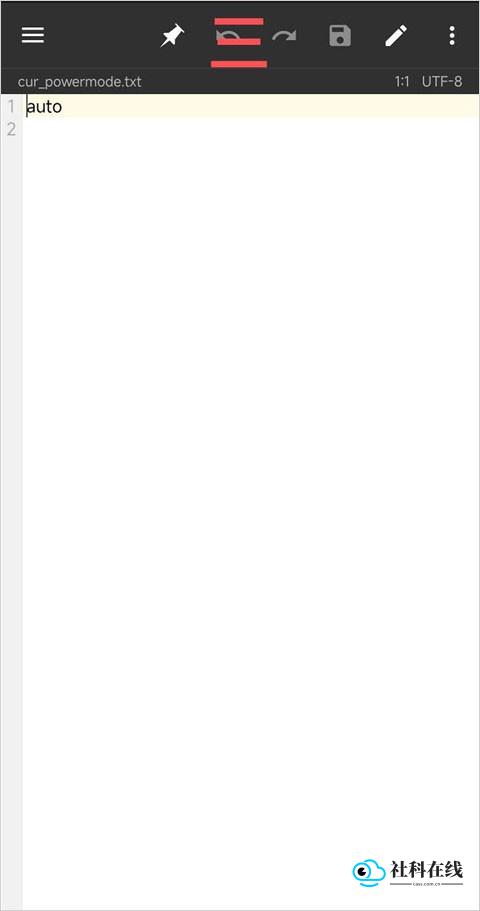
Task: Save the file with the floppy icon
Action: tap(340, 36)
